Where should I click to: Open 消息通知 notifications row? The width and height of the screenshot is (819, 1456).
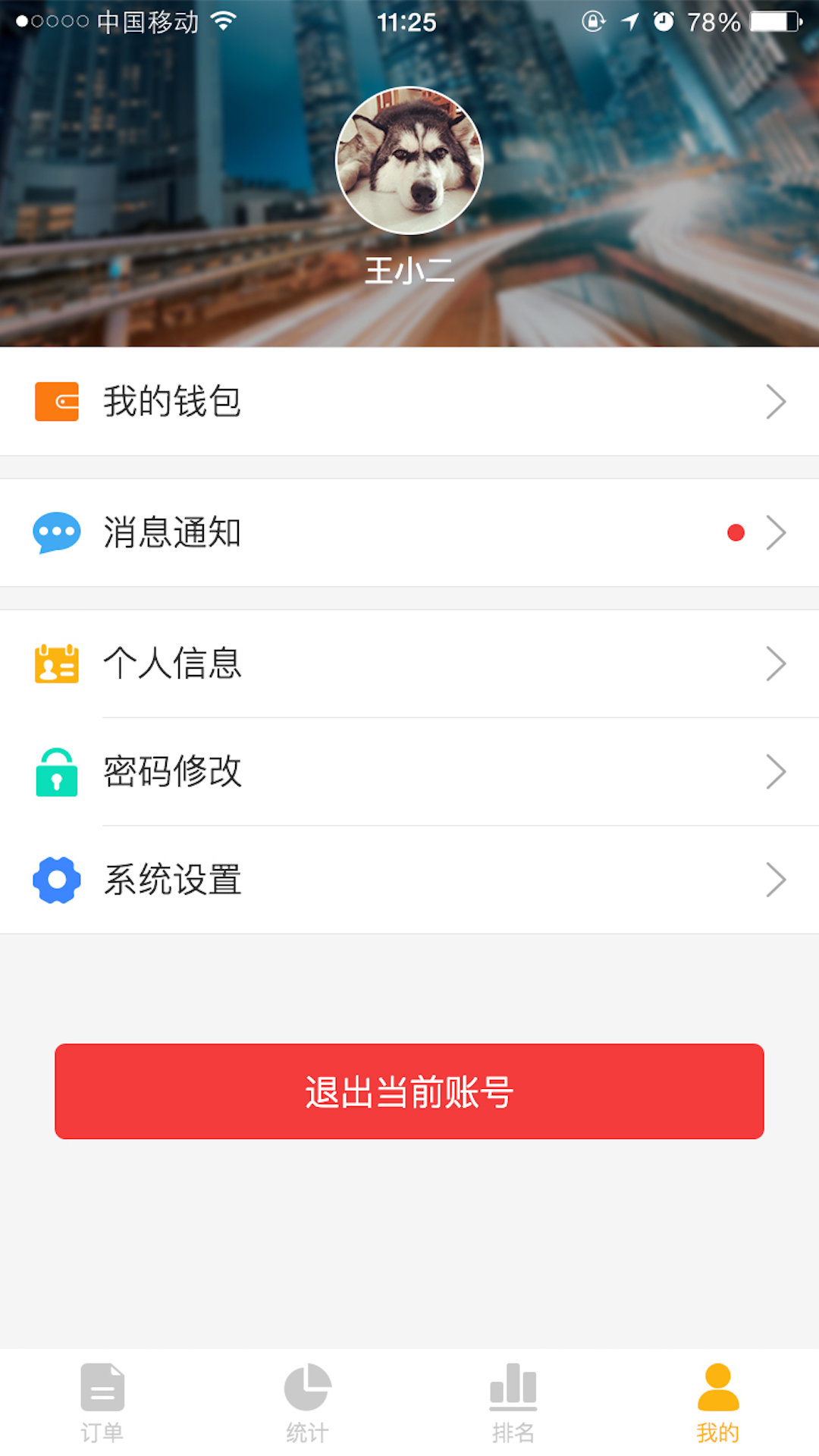[409, 532]
